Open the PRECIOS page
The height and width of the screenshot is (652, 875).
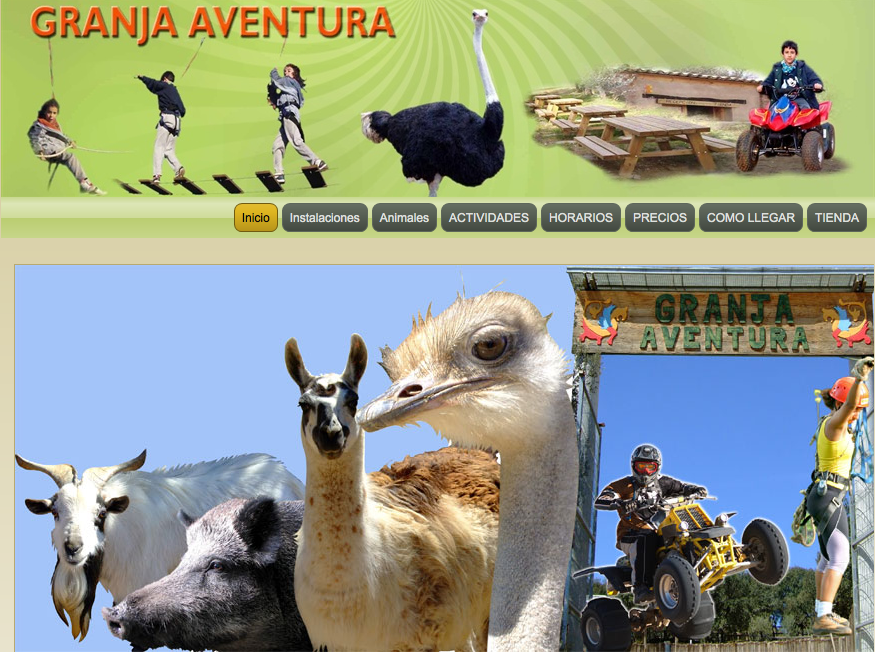coord(660,218)
